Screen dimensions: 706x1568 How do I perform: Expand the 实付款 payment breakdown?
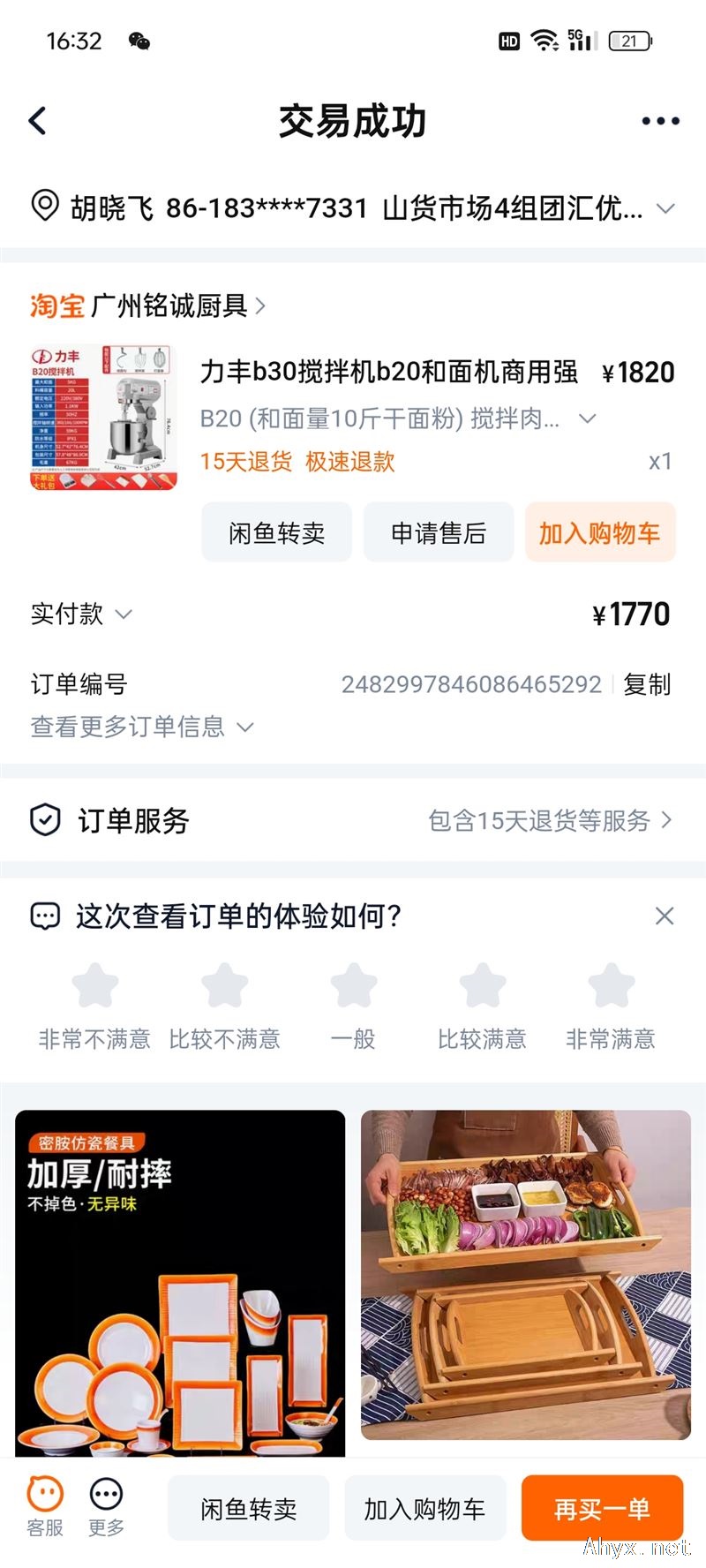[x=81, y=614]
